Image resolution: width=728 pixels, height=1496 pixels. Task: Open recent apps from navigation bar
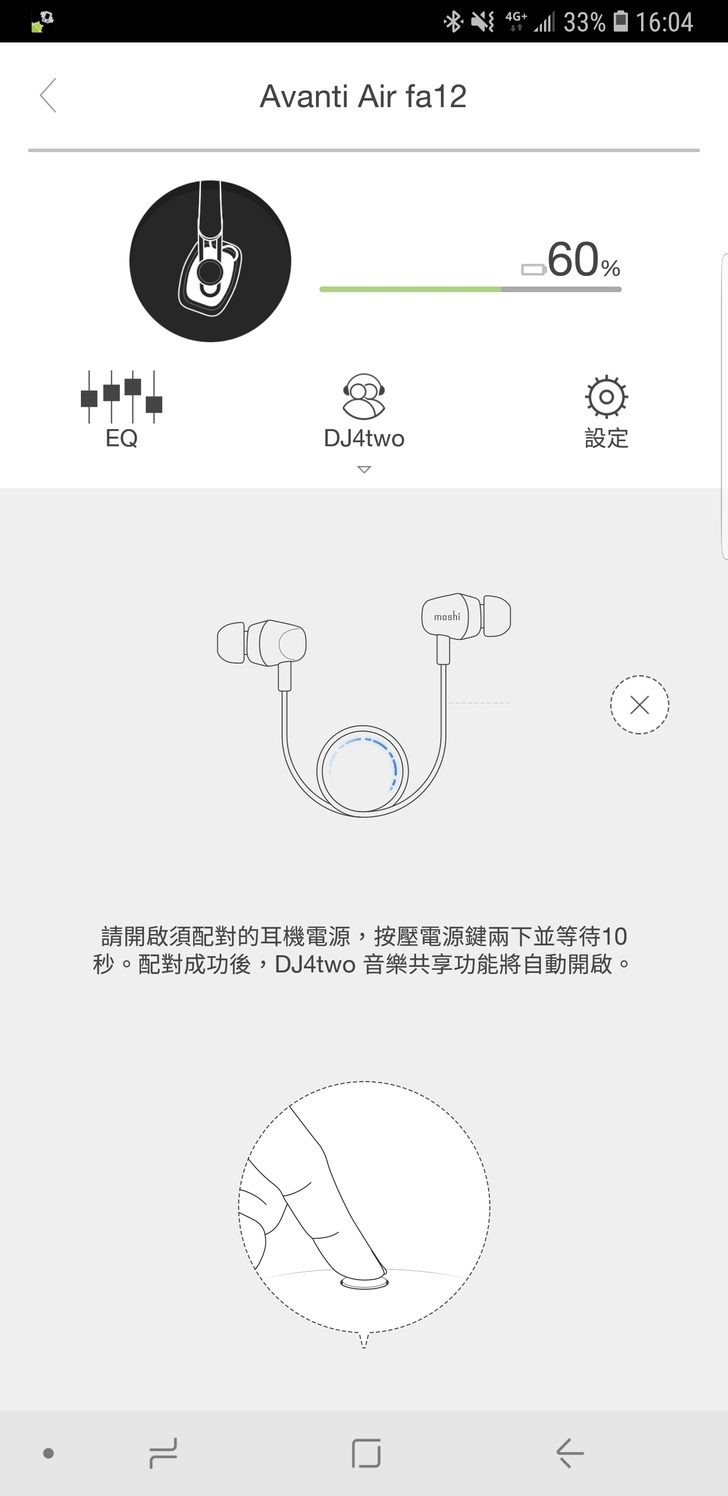coord(162,1453)
